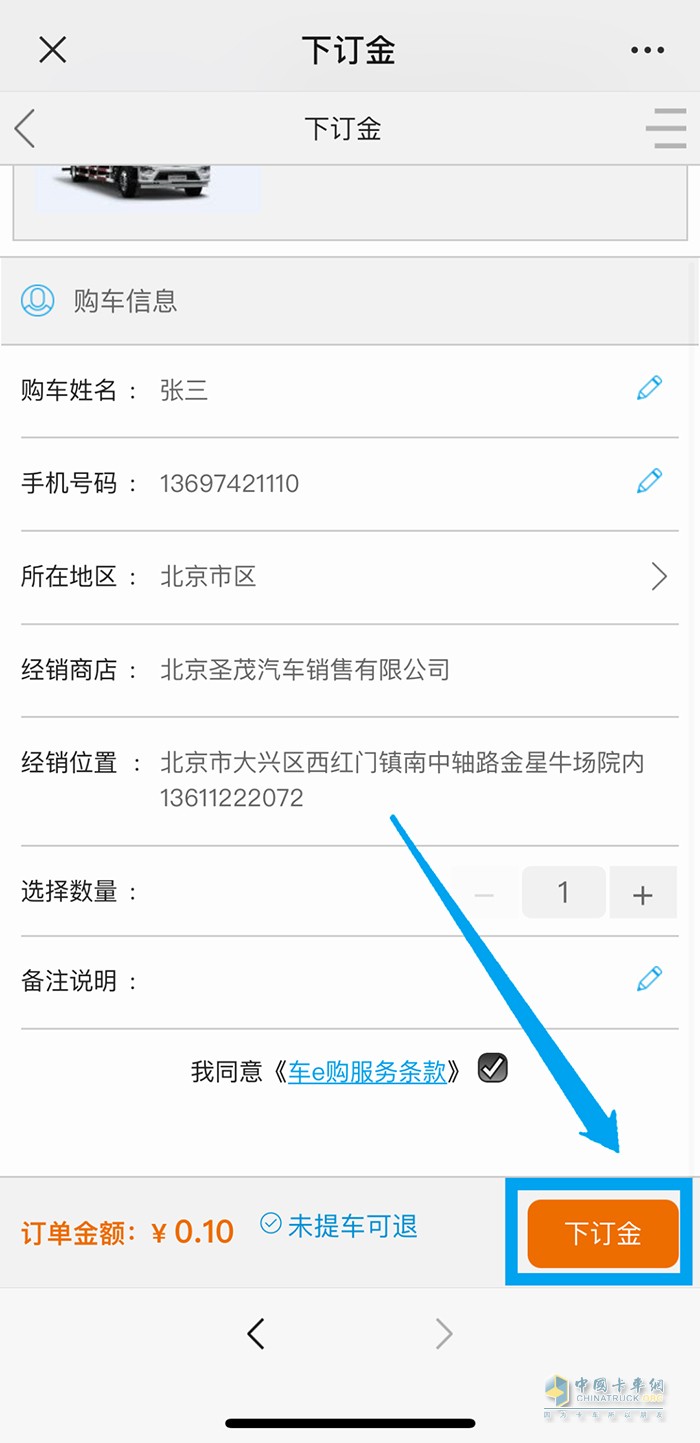Decrease the quantity with the minus button
This screenshot has width=700, height=1443.
[484, 893]
